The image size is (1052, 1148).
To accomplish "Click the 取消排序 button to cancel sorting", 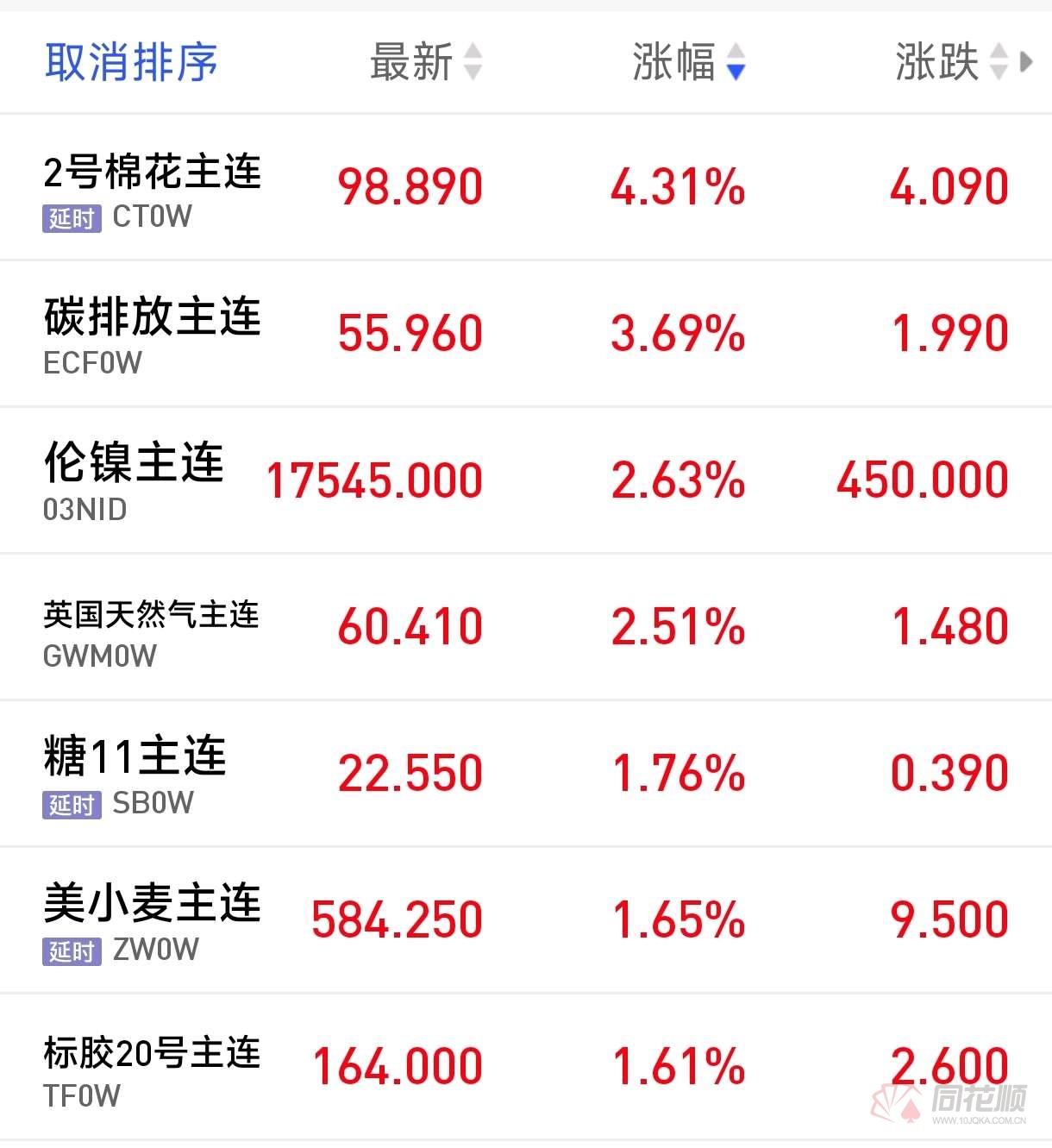I will (129, 63).
